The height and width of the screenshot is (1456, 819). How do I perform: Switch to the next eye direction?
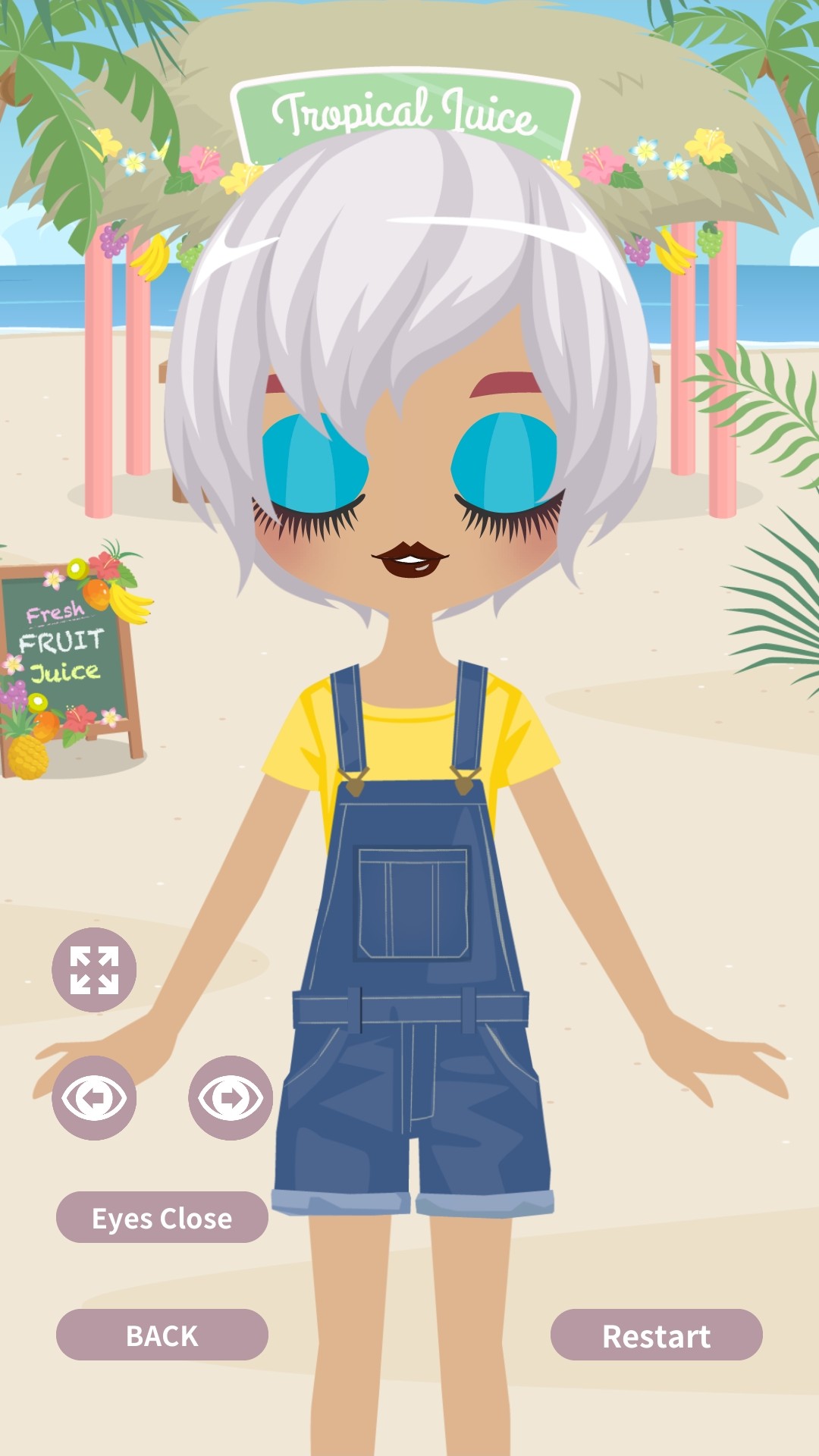231,1097
